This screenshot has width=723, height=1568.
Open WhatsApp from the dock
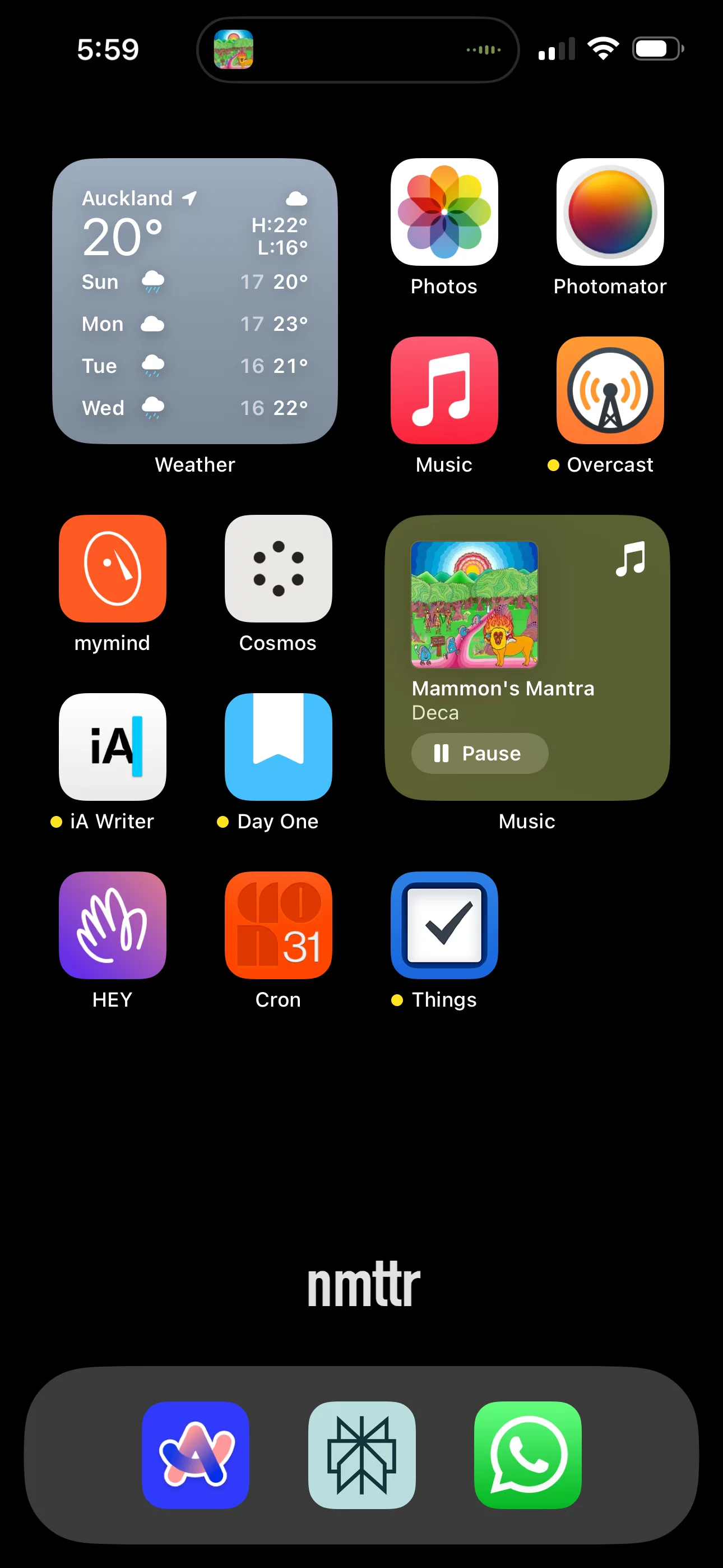coord(527,1455)
